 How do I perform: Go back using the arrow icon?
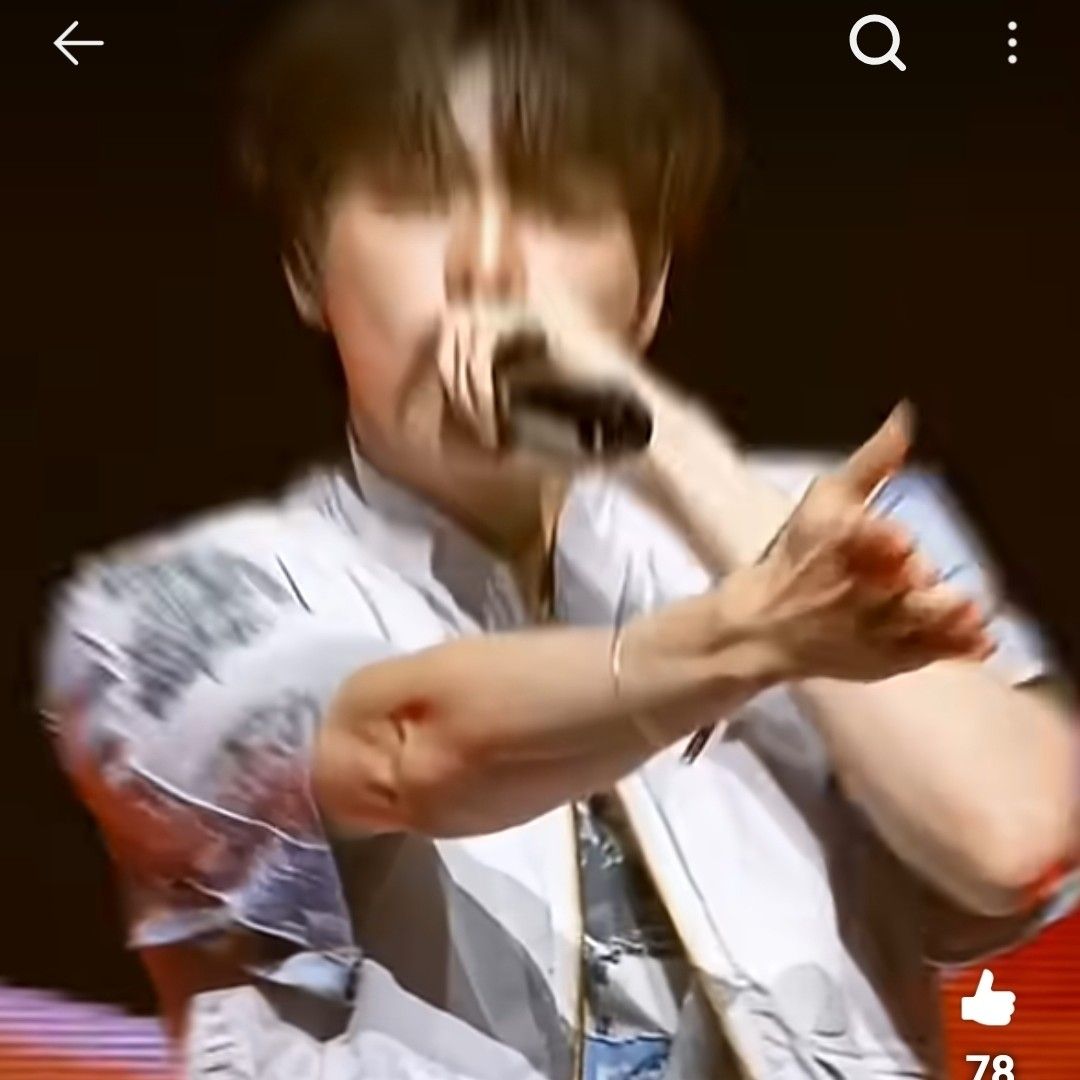78,44
